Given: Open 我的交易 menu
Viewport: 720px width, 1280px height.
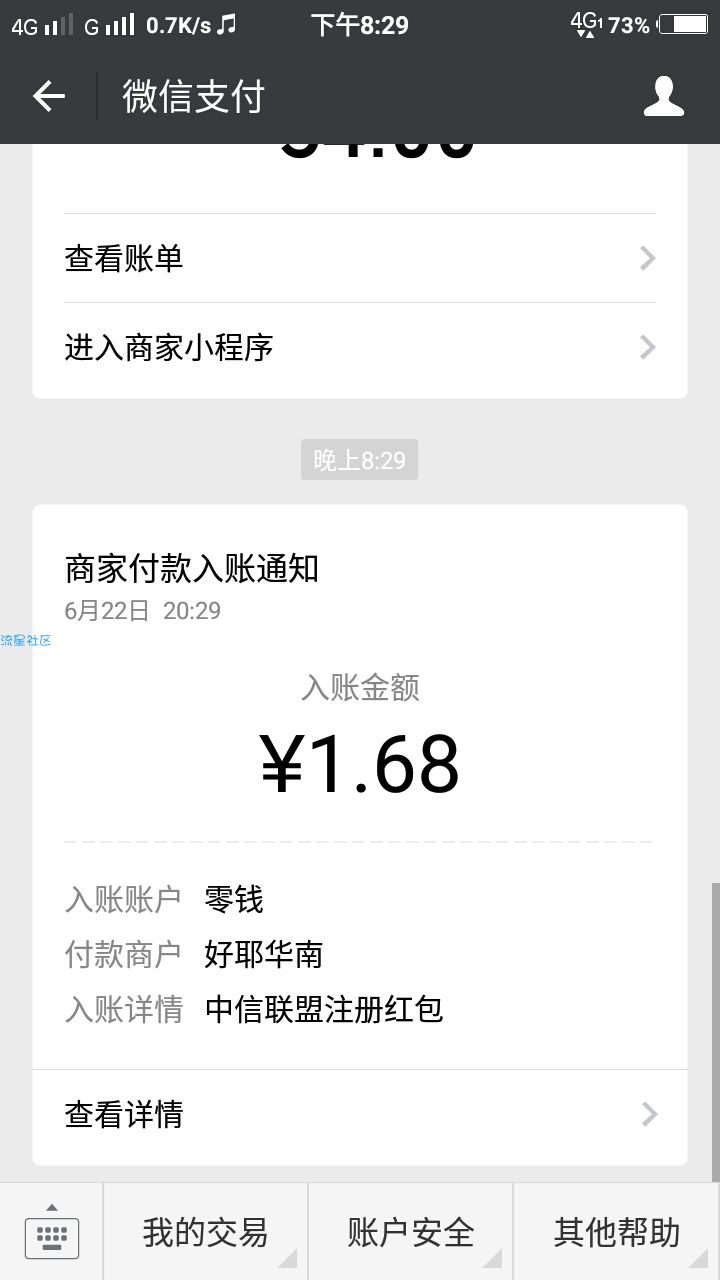Looking at the screenshot, I should pos(205,1233).
